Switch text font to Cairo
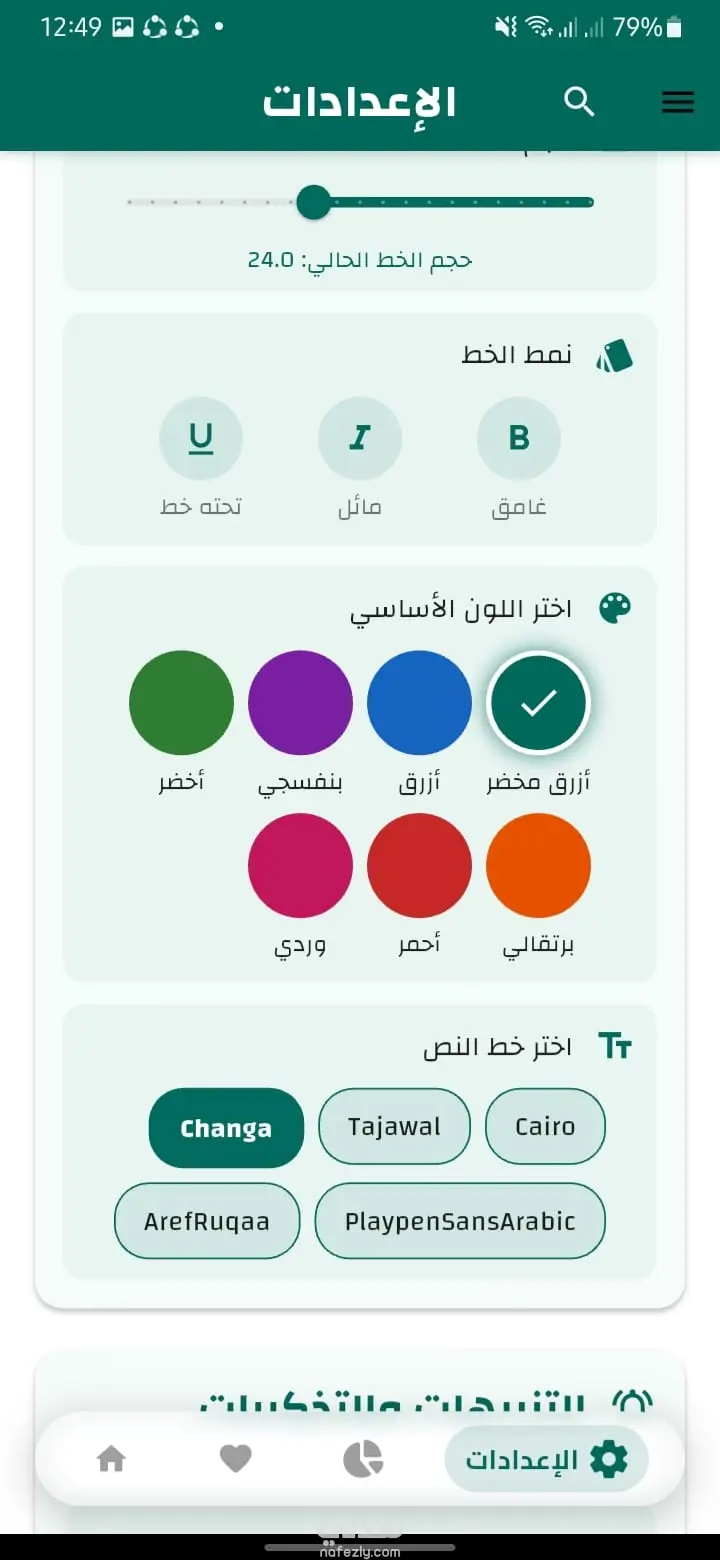This screenshot has height=1560, width=720. point(545,1127)
